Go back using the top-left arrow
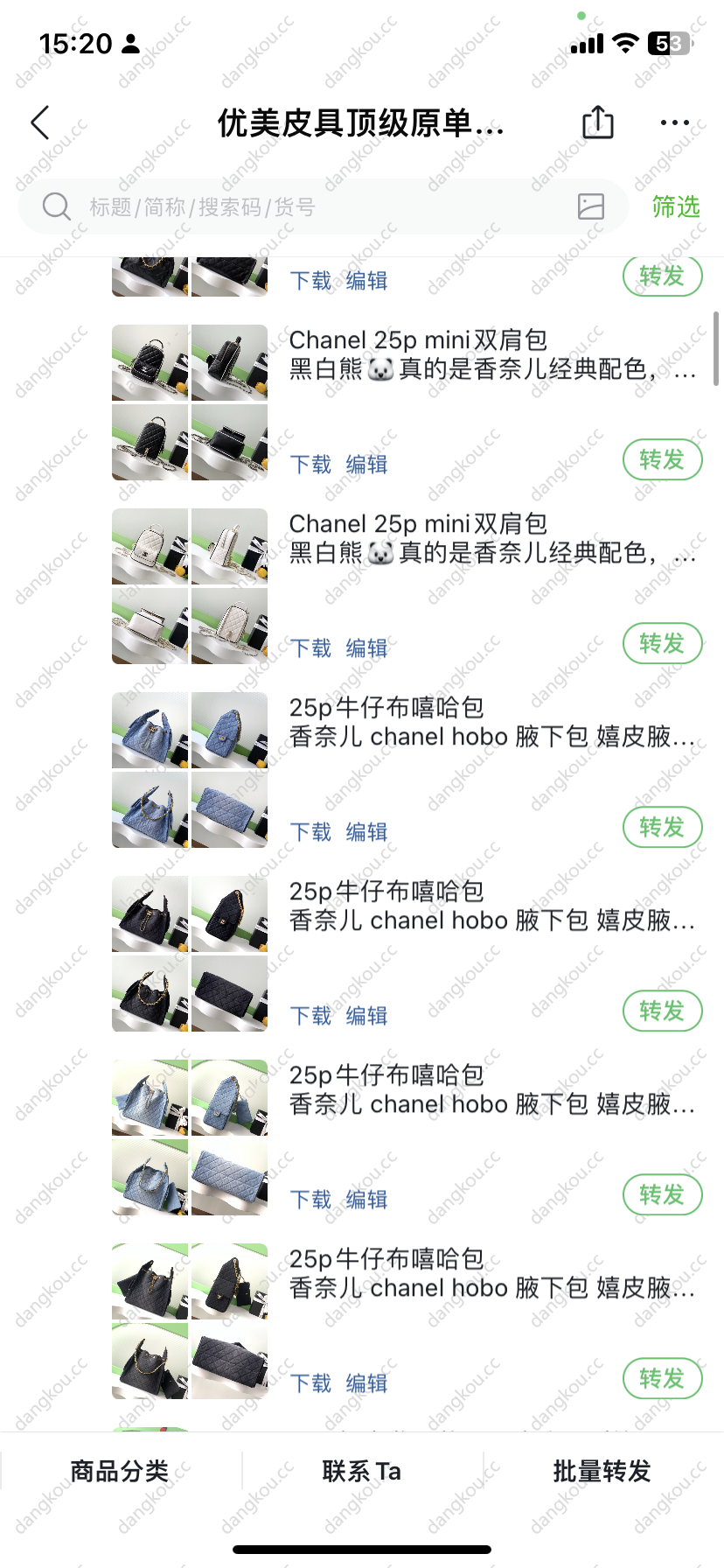This screenshot has height=1568, width=724. [40, 123]
